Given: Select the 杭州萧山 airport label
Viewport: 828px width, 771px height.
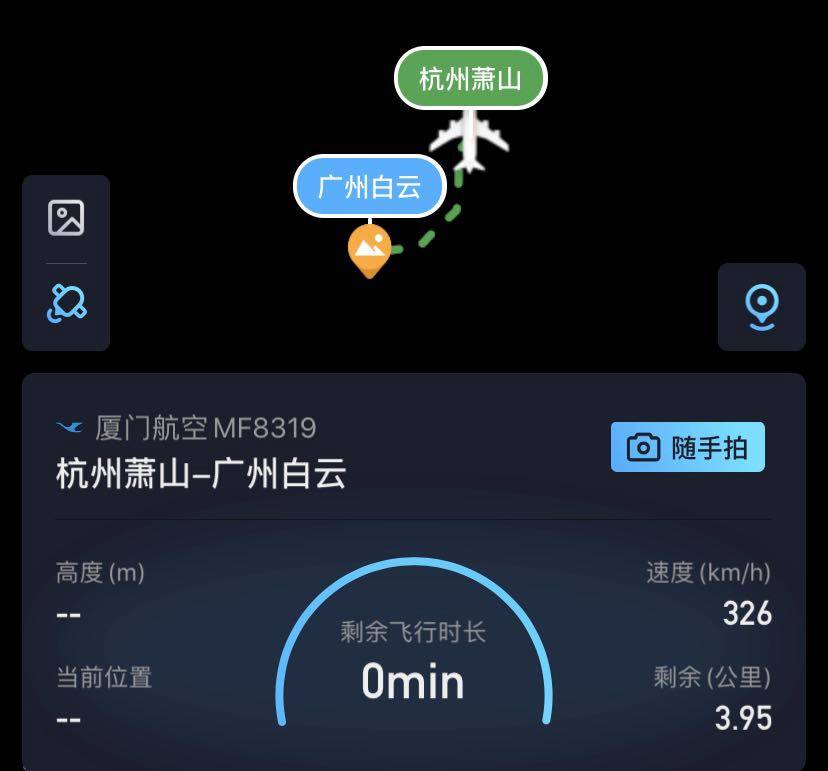Looking at the screenshot, I should pos(470,79).
